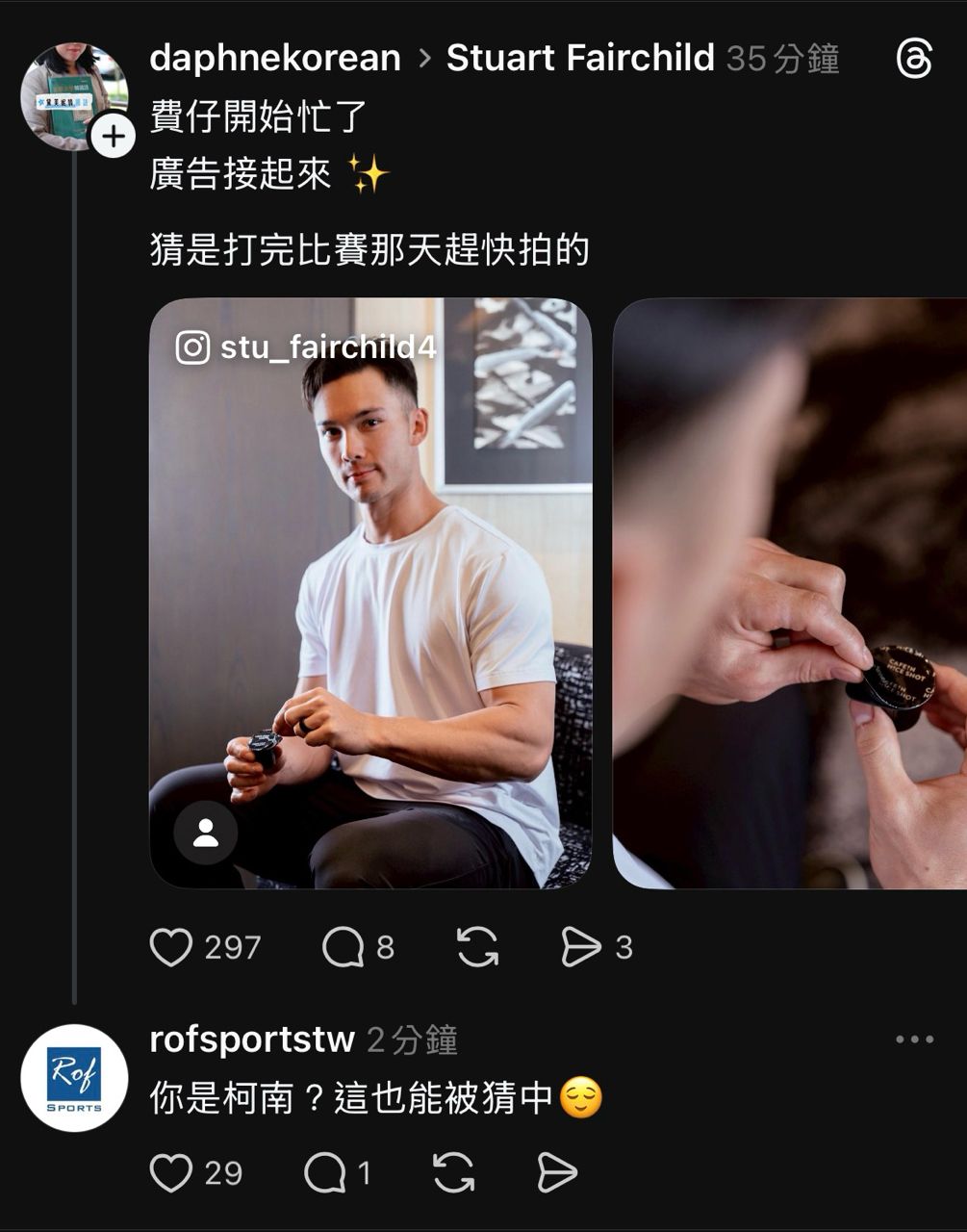
Task: Follow daphnekorean via the plus badge
Action: pos(114,136)
